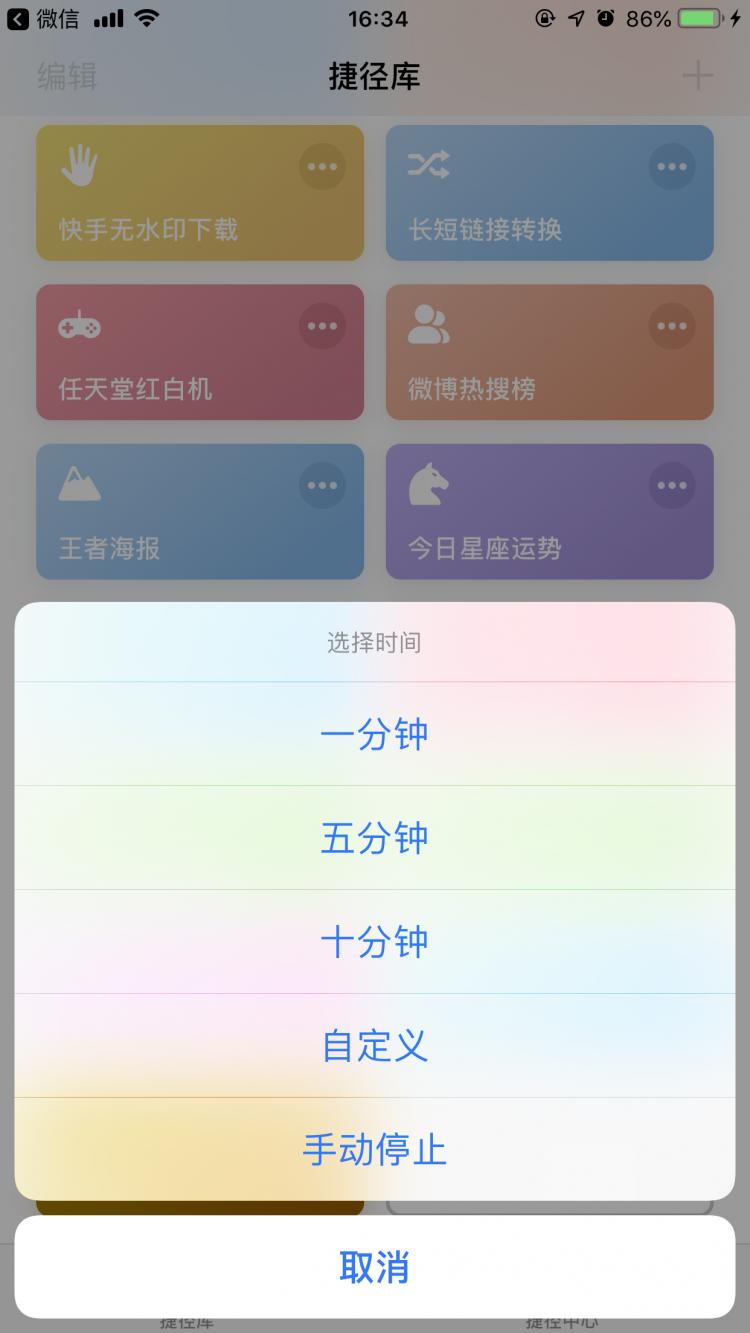Dismiss the sheet with 取消
Viewport: 750px width, 1333px height.
point(375,1267)
